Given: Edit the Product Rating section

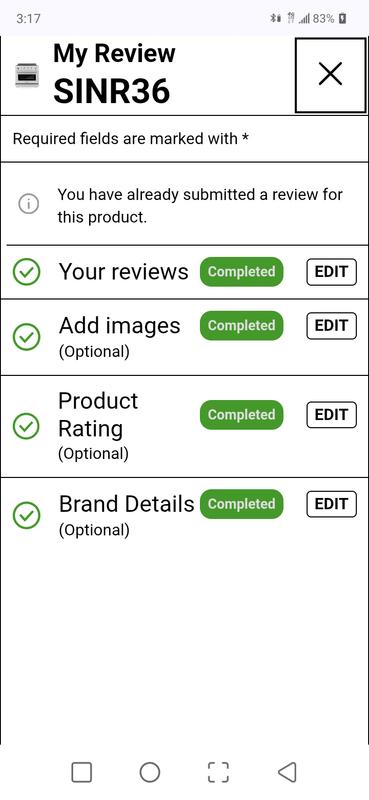Looking at the screenshot, I should tap(331, 415).
